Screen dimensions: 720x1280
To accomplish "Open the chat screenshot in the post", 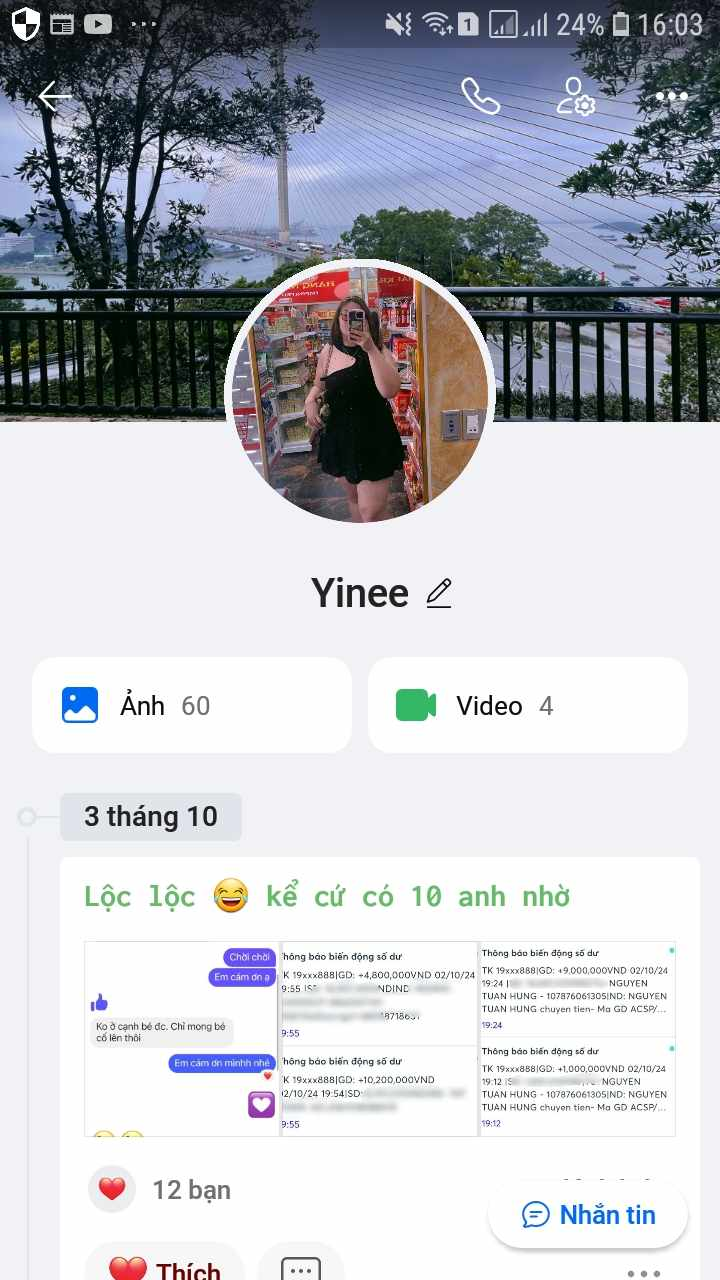I will [x=181, y=1038].
